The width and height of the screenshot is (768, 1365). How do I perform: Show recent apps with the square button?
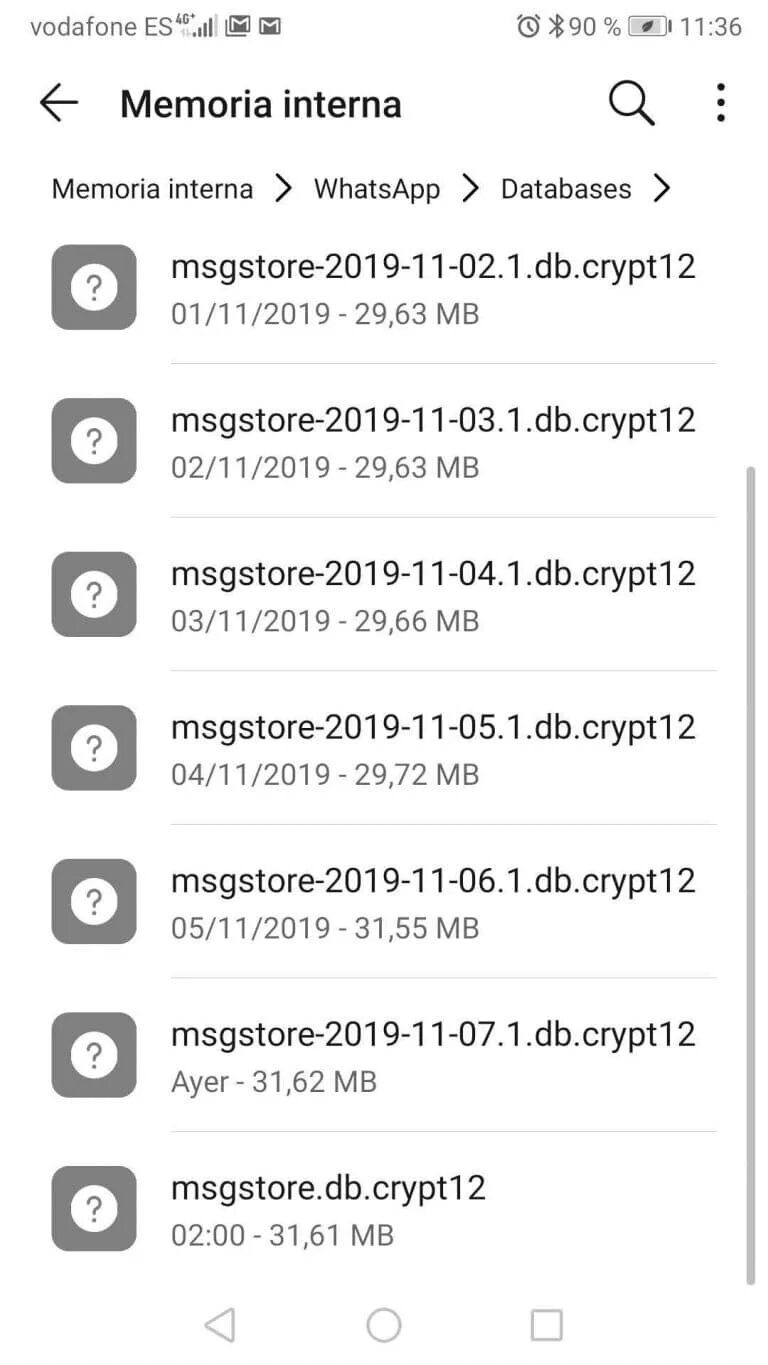tap(546, 1325)
